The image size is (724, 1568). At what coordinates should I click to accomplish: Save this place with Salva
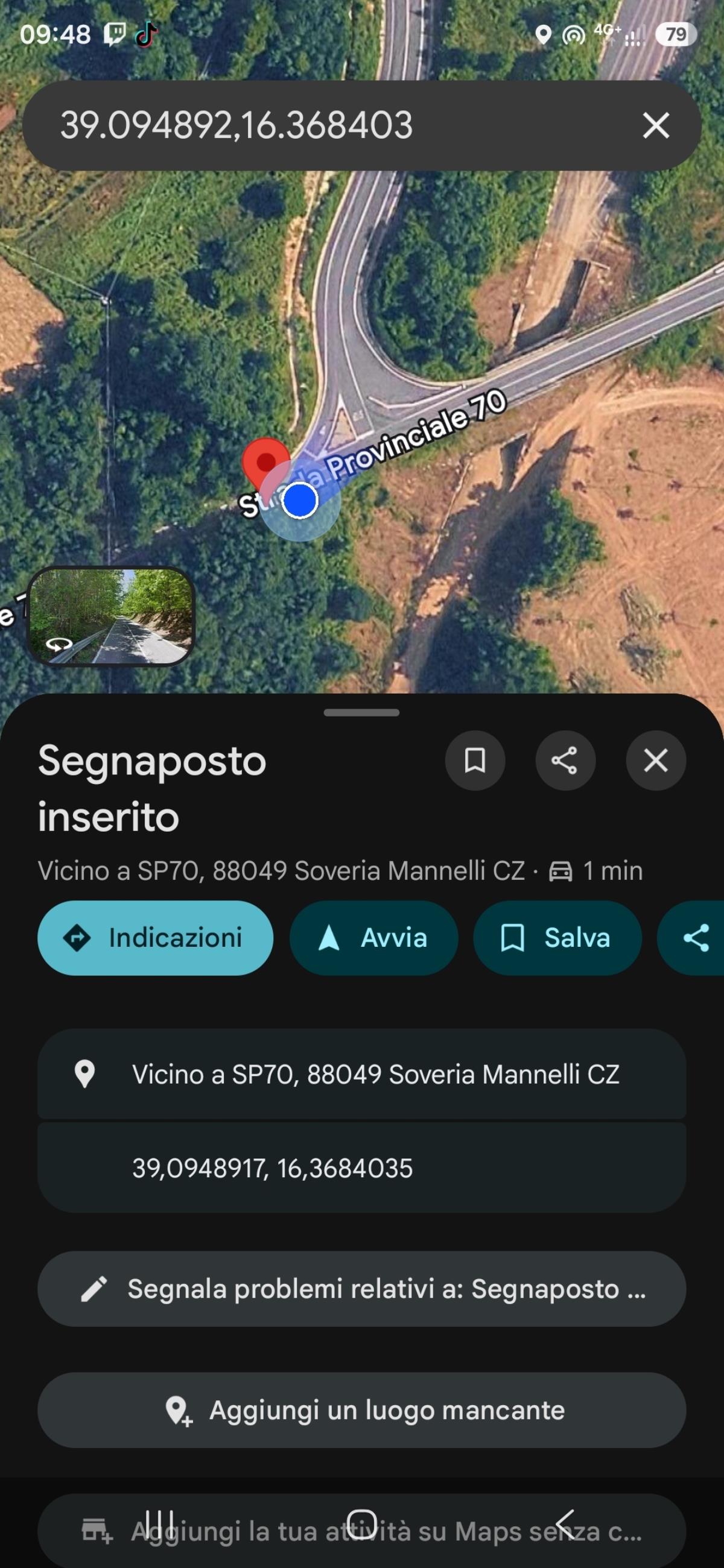point(557,938)
